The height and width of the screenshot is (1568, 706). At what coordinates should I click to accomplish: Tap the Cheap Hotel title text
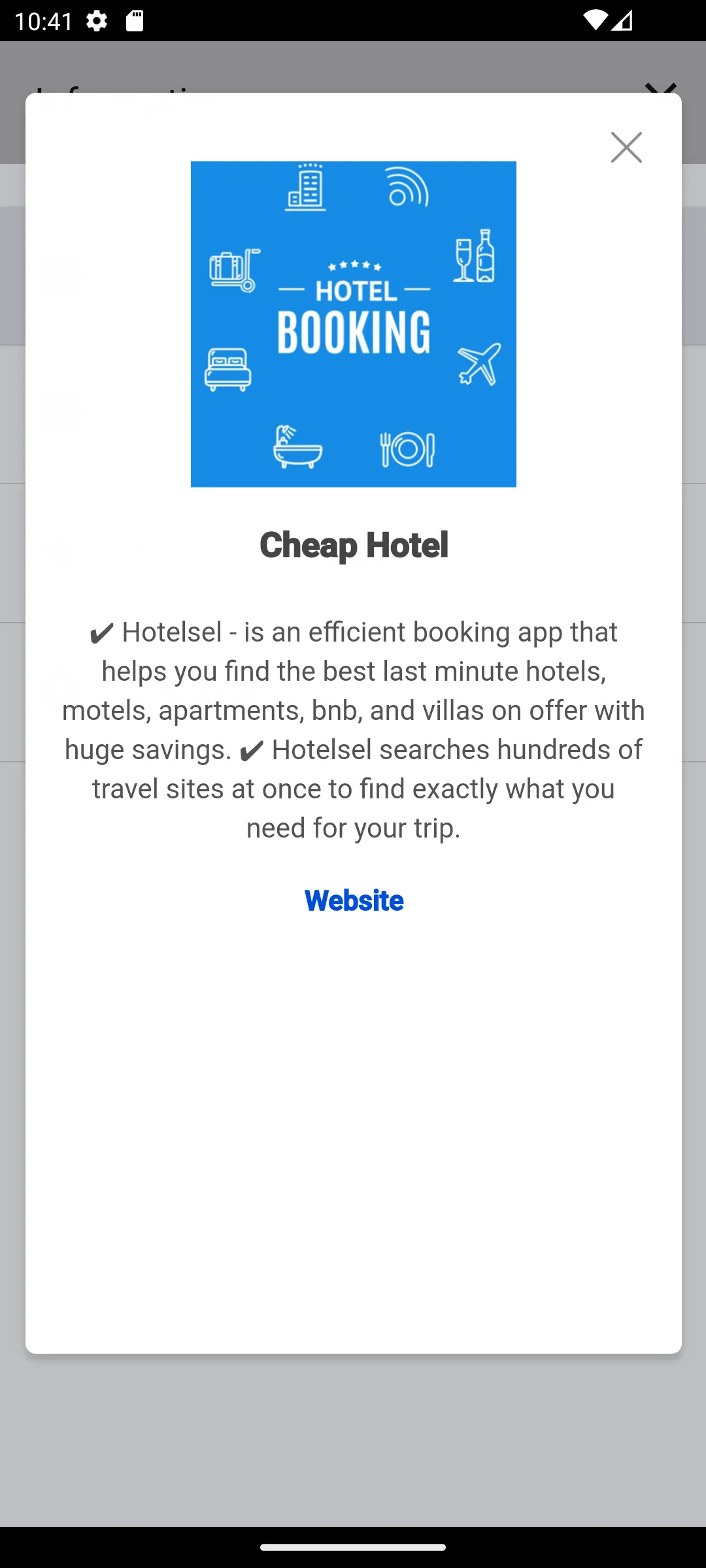click(x=354, y=545)
